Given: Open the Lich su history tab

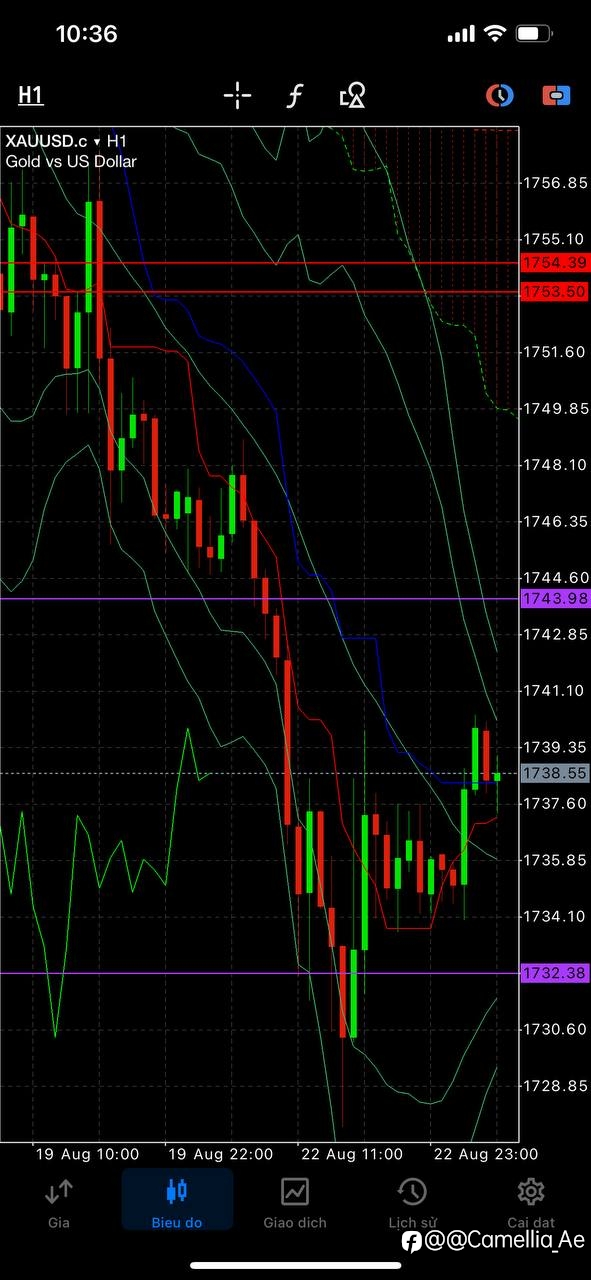Looking at the screenshot, I should point(412,1202).
